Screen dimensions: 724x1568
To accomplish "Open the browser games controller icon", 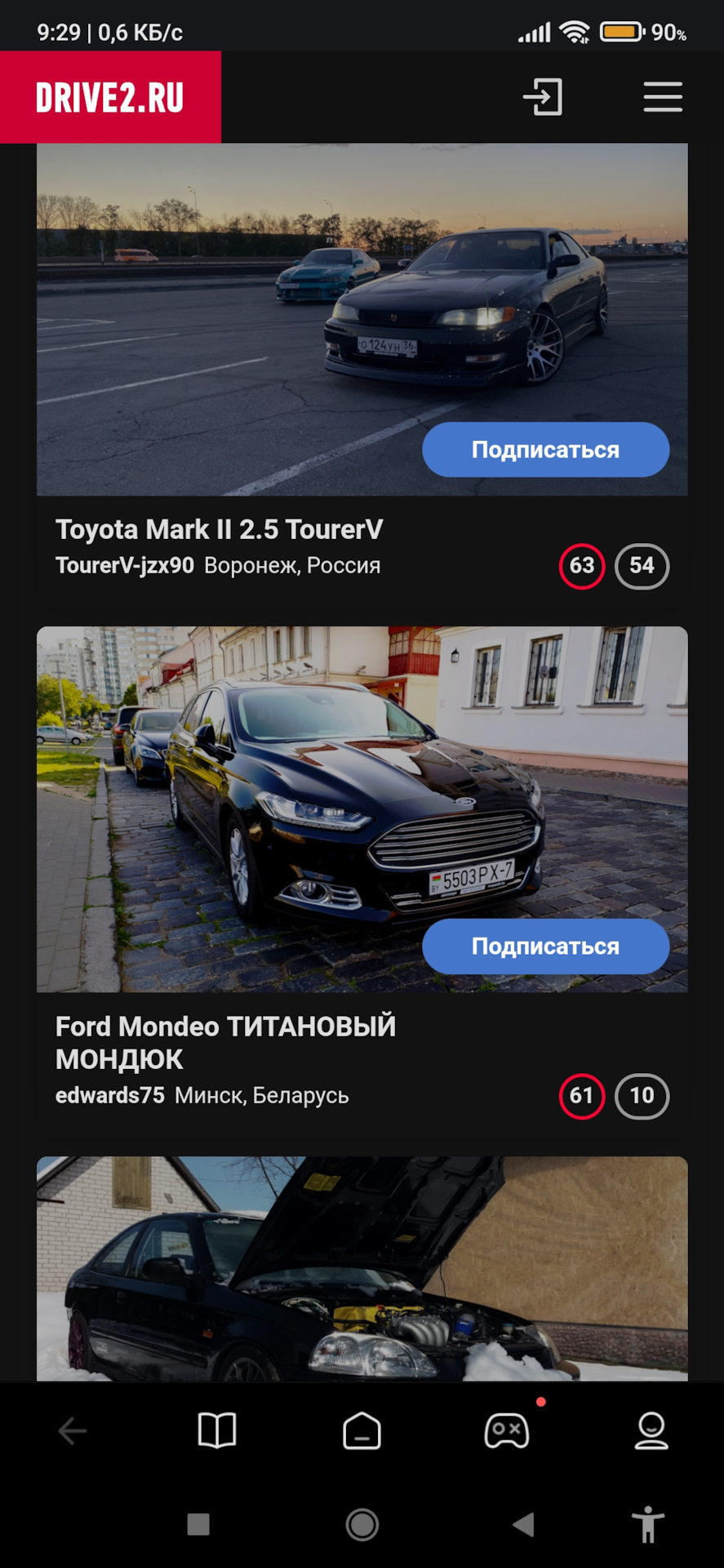I will tap(507, 1431).
